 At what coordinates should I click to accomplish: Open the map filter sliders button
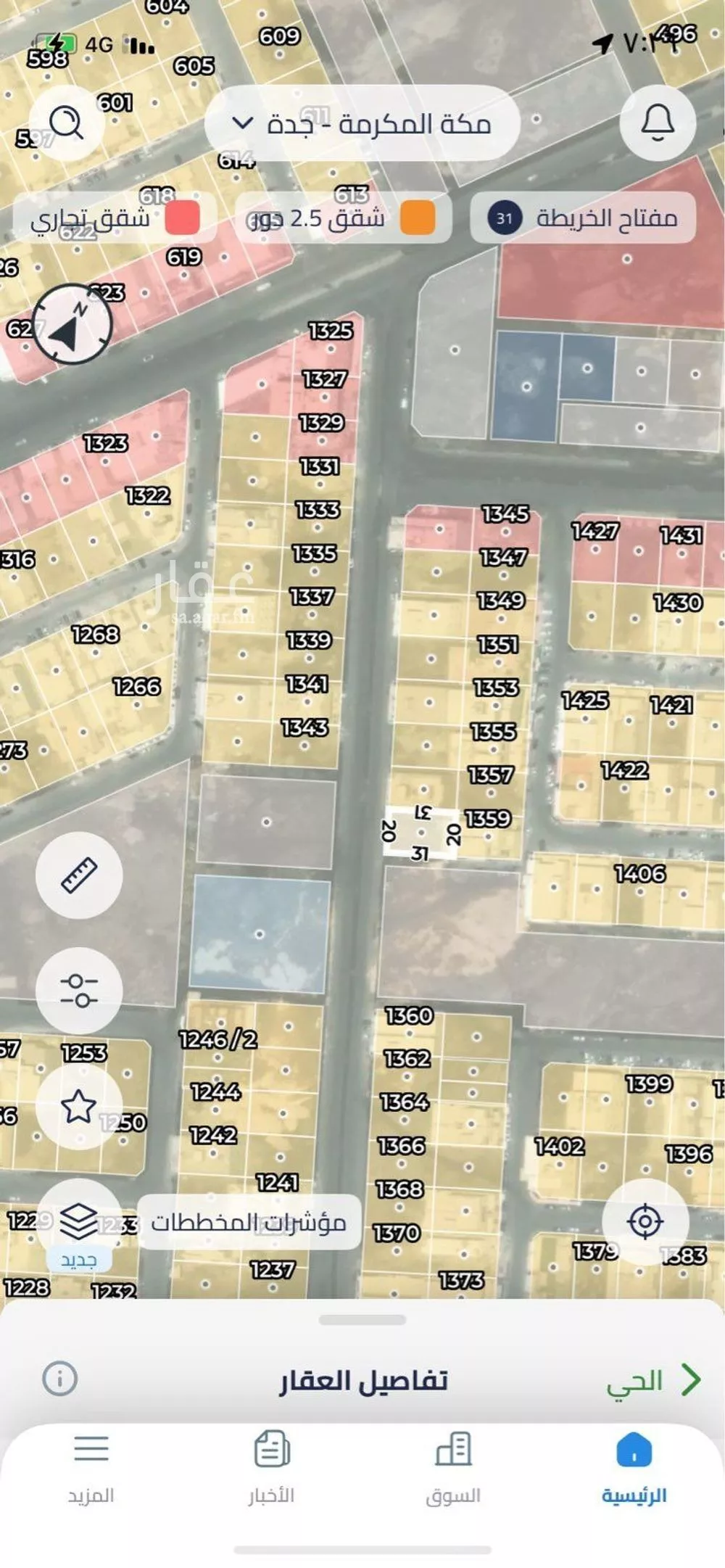pyautogui.click(x=79, y=991)
